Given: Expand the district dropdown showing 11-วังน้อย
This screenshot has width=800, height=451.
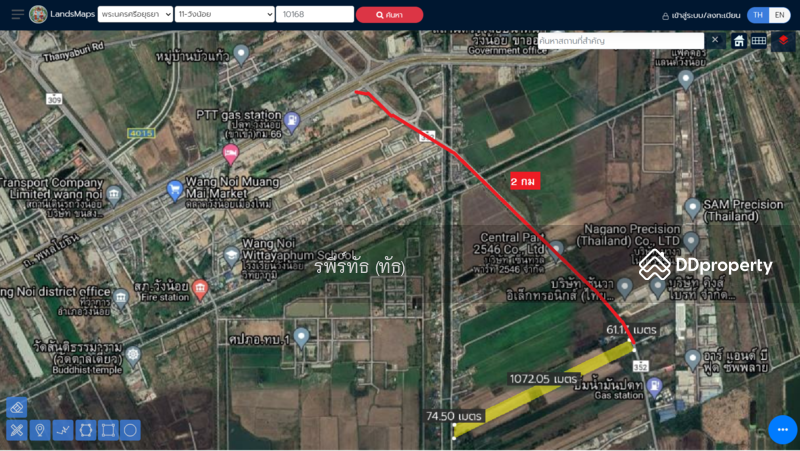Looking at the screenshot, I should point(224,14).
